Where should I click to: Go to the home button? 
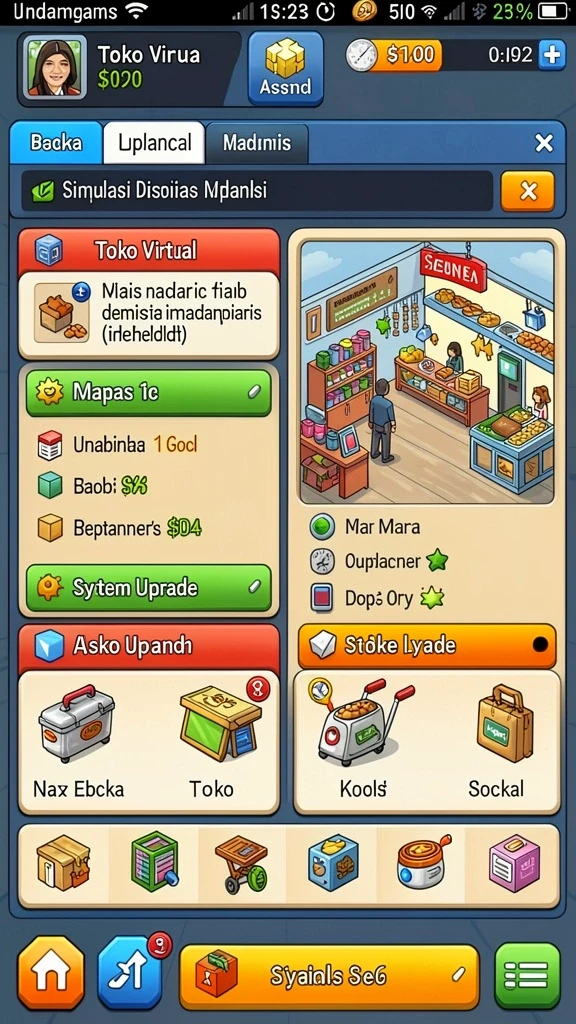pos(51,974)
